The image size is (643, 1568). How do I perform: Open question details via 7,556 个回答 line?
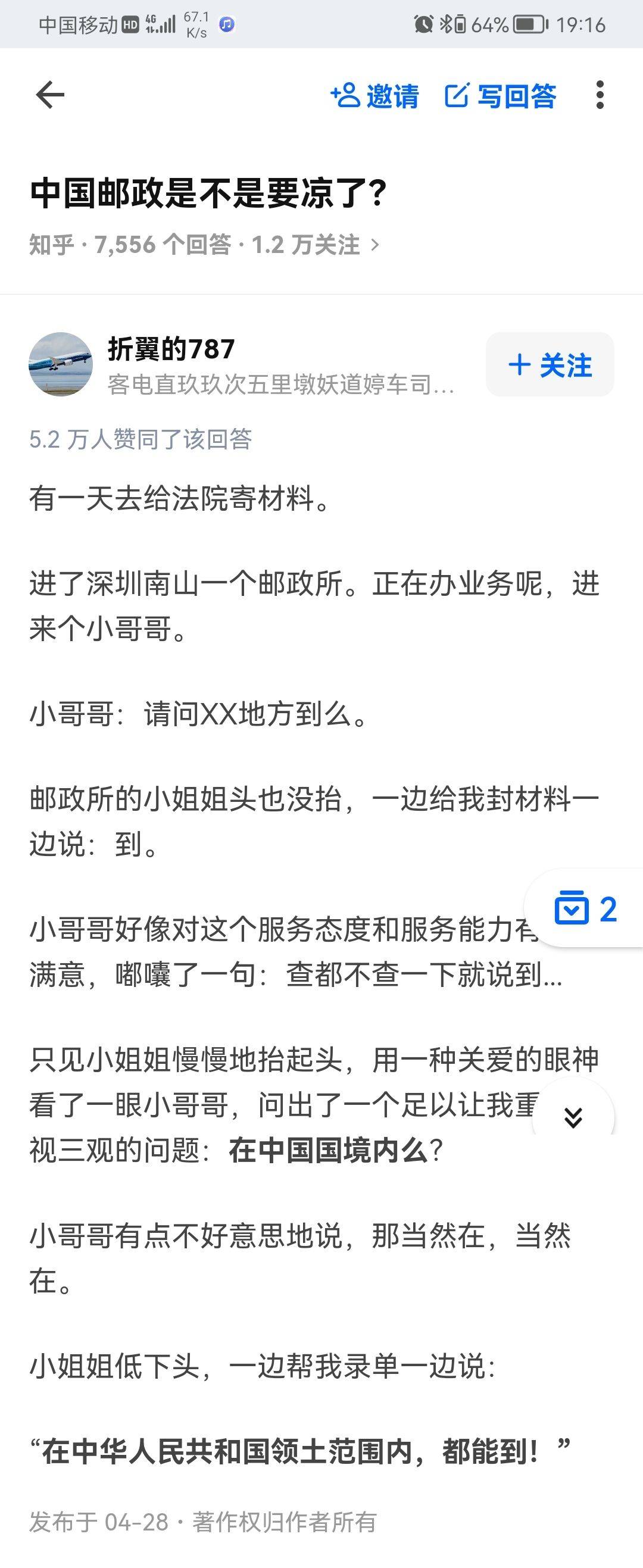pos(204,245)
